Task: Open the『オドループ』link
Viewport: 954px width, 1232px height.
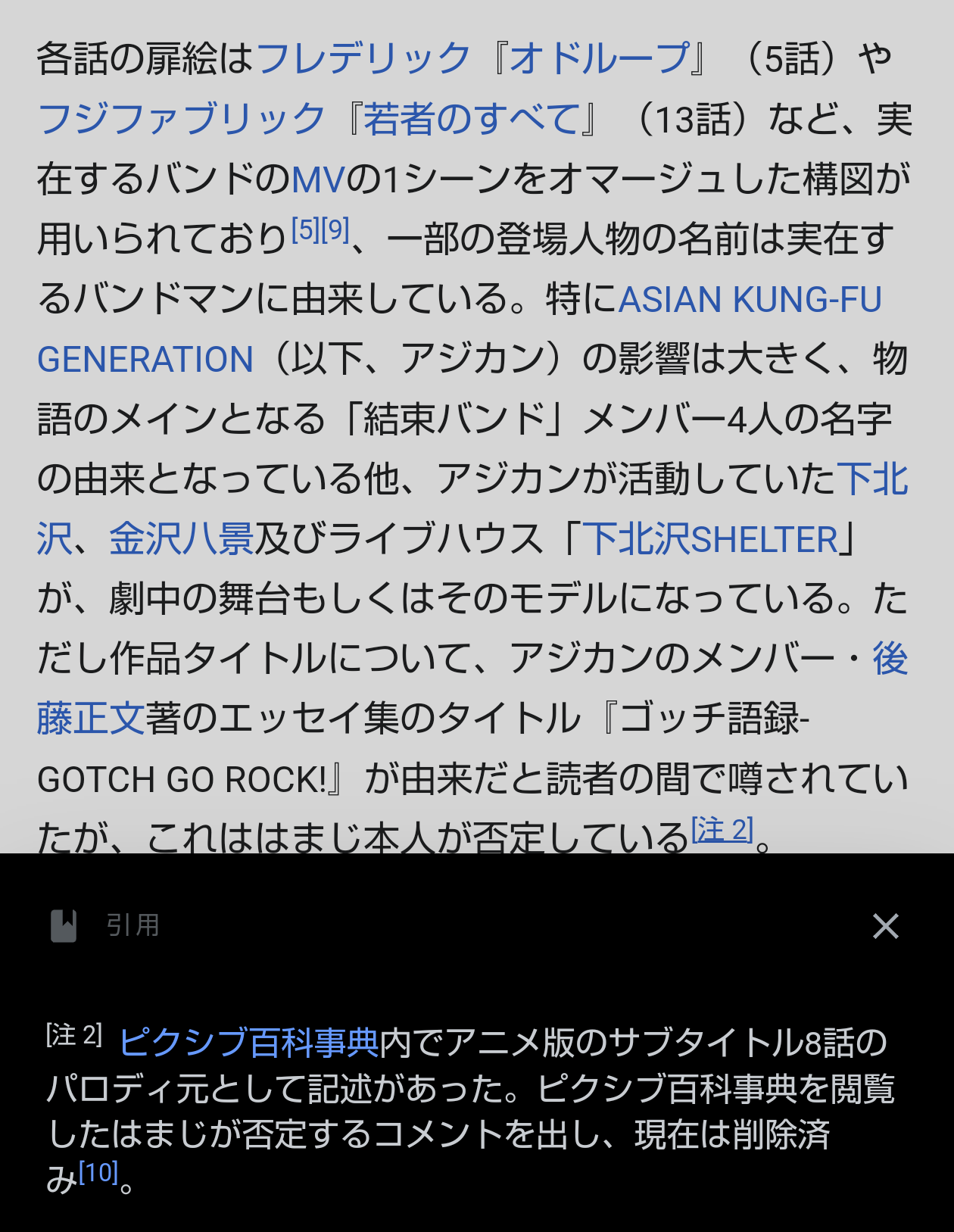Action: [x=600, y=59]
